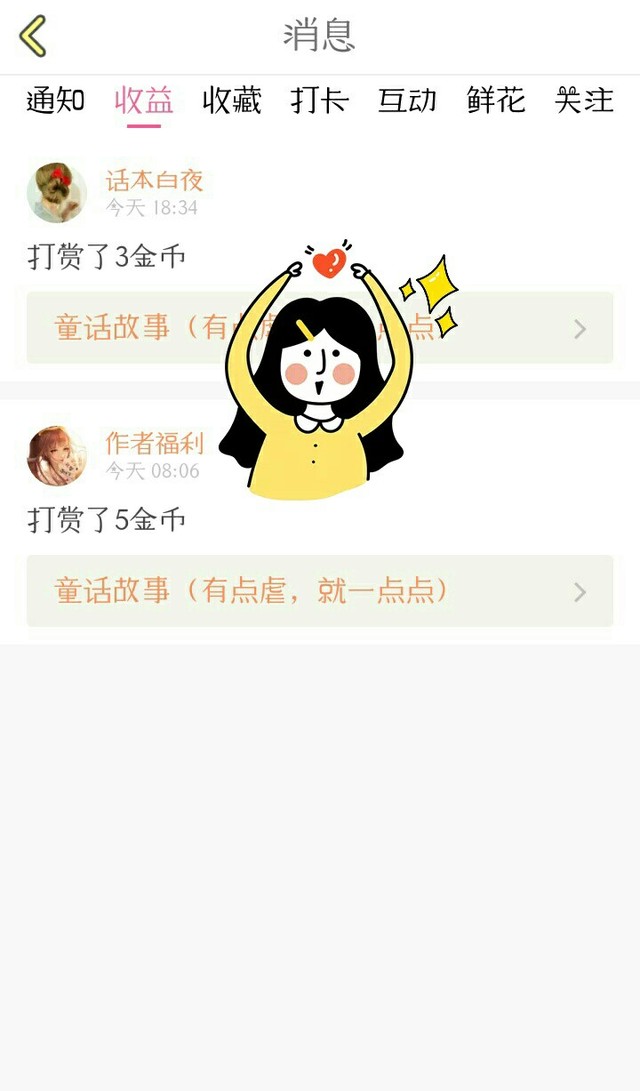Switch to the 关注 tab
The height and width of the screenshot is (1091, 640).
click(x=584, y=100)
